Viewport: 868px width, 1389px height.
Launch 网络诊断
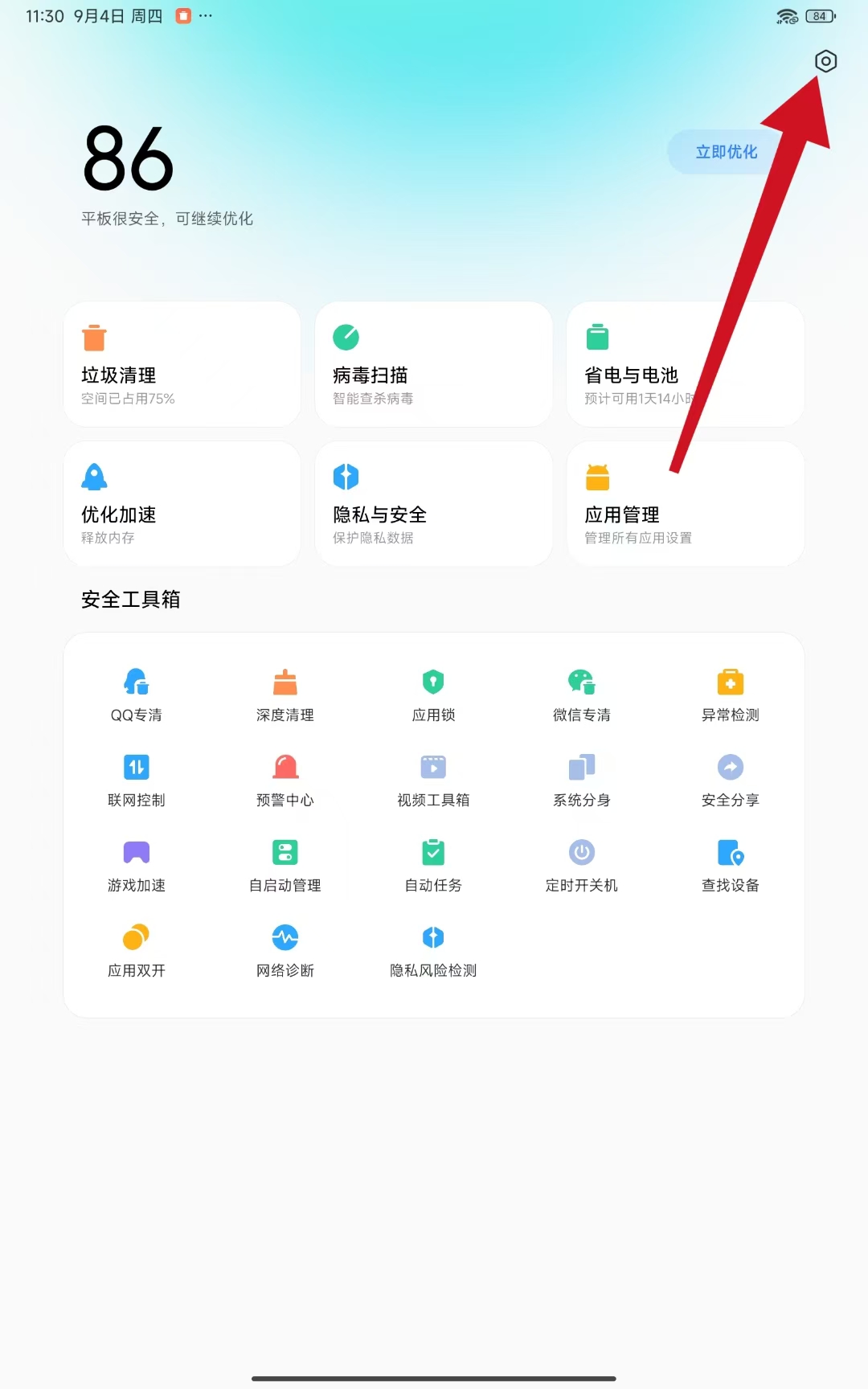[x=285, y=950]
